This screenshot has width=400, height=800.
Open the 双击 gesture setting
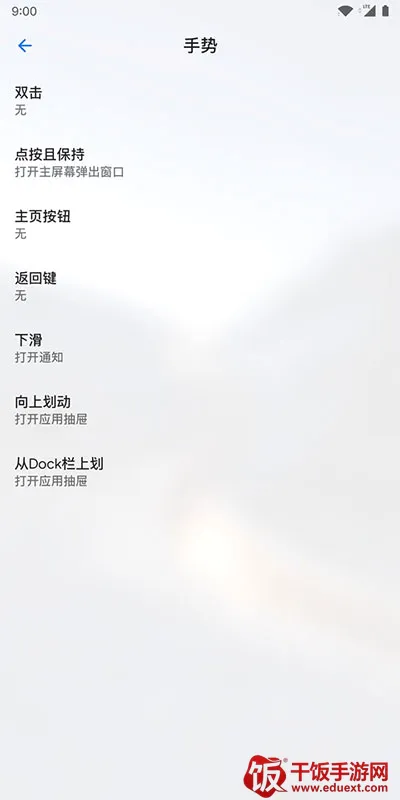tap(200, 101)
